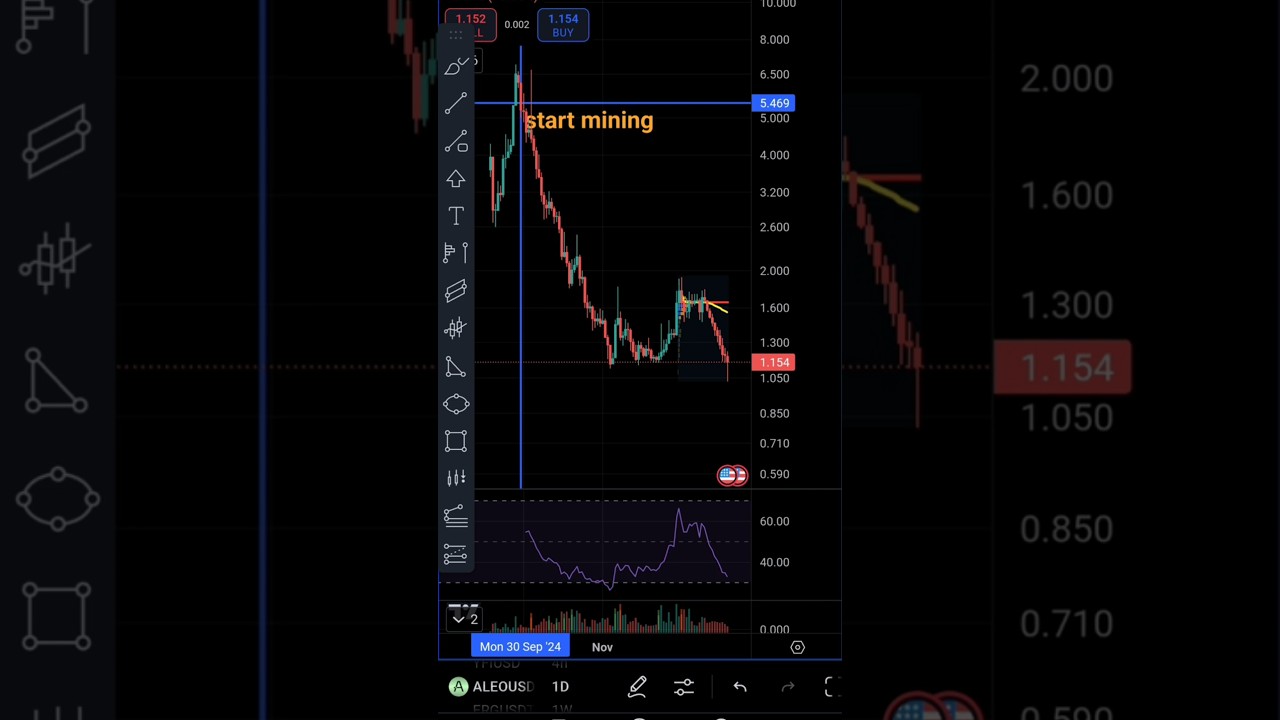The height and width of the screenshot is (720, 1280).
Task: Select the rectangle shape tool
Action: (456, 441)
